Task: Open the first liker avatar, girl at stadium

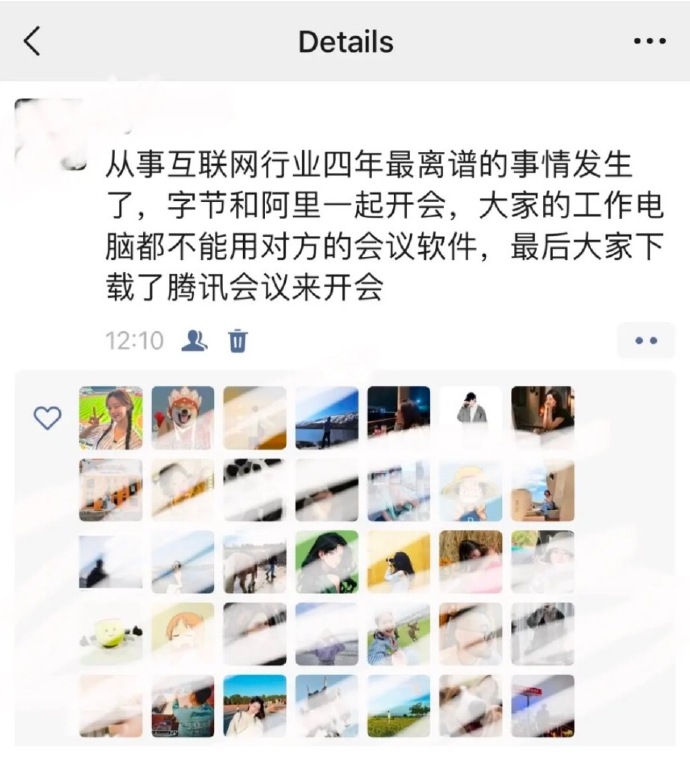Action: [x=111, y=418]
